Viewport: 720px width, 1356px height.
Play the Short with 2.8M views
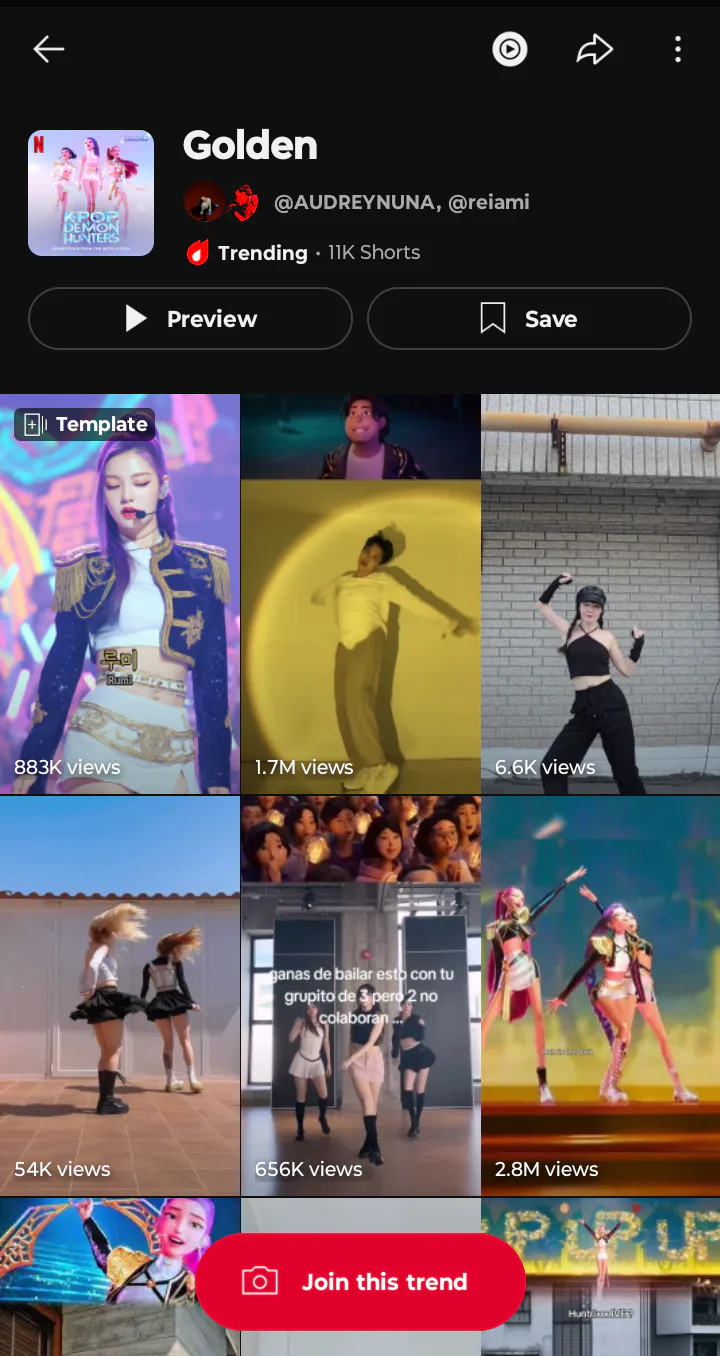pyautogui.click(x=600, y=996)
